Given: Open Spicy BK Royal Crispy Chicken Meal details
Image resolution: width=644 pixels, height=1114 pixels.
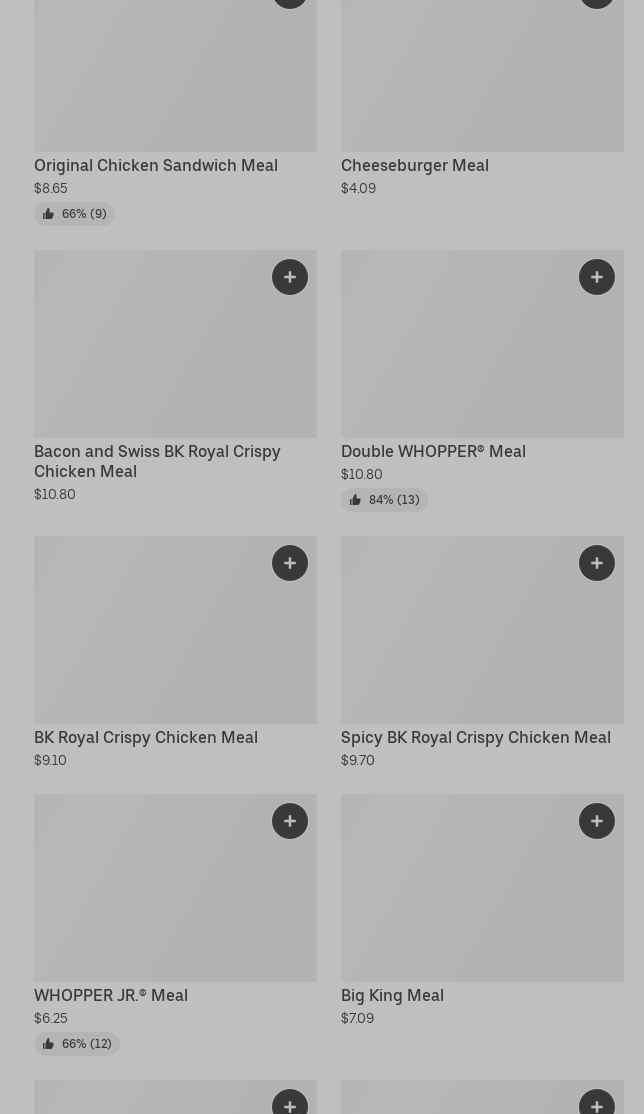Looking at the screenshot, I should click(x=476, y=737).
